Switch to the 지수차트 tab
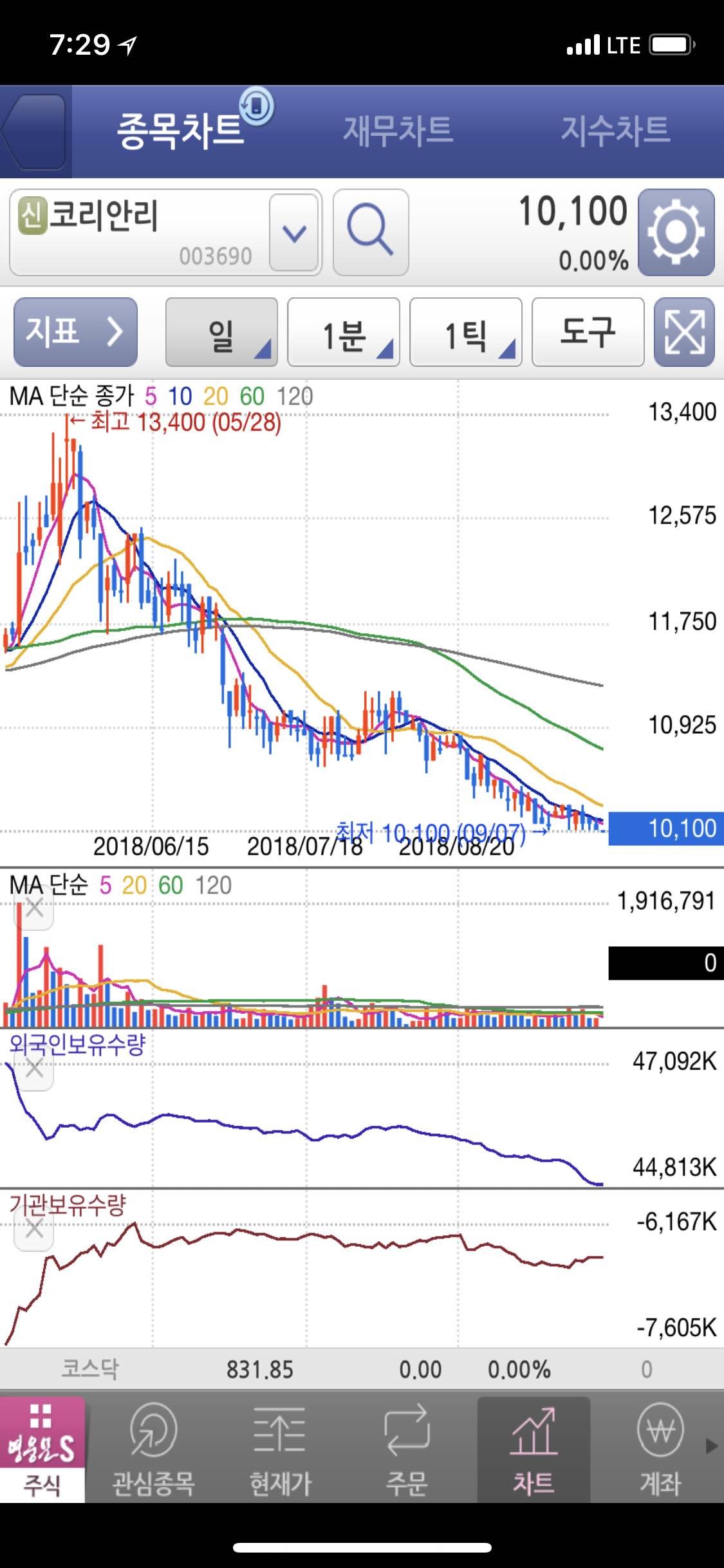 615,131
